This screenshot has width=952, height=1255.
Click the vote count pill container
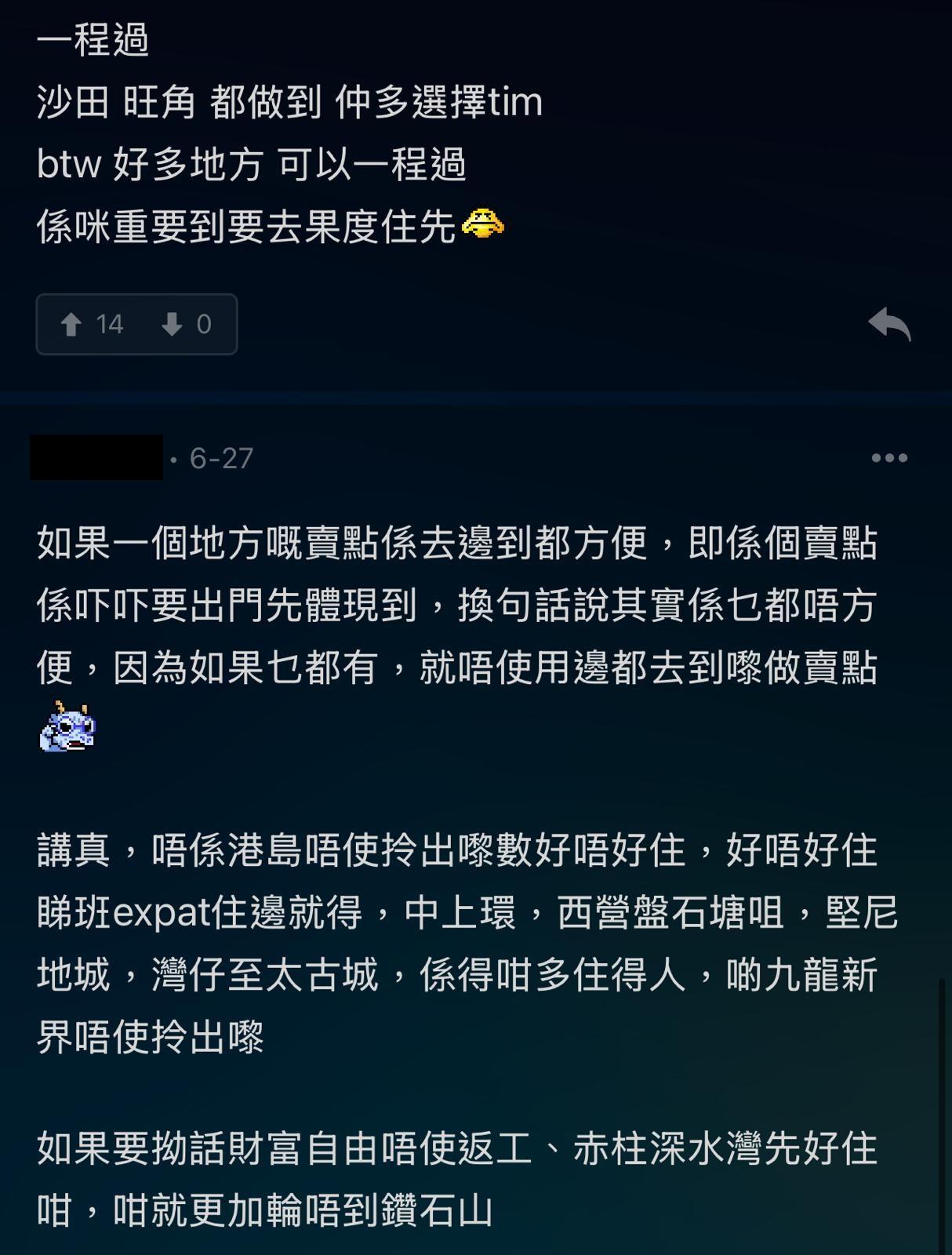tap(136, 324)
